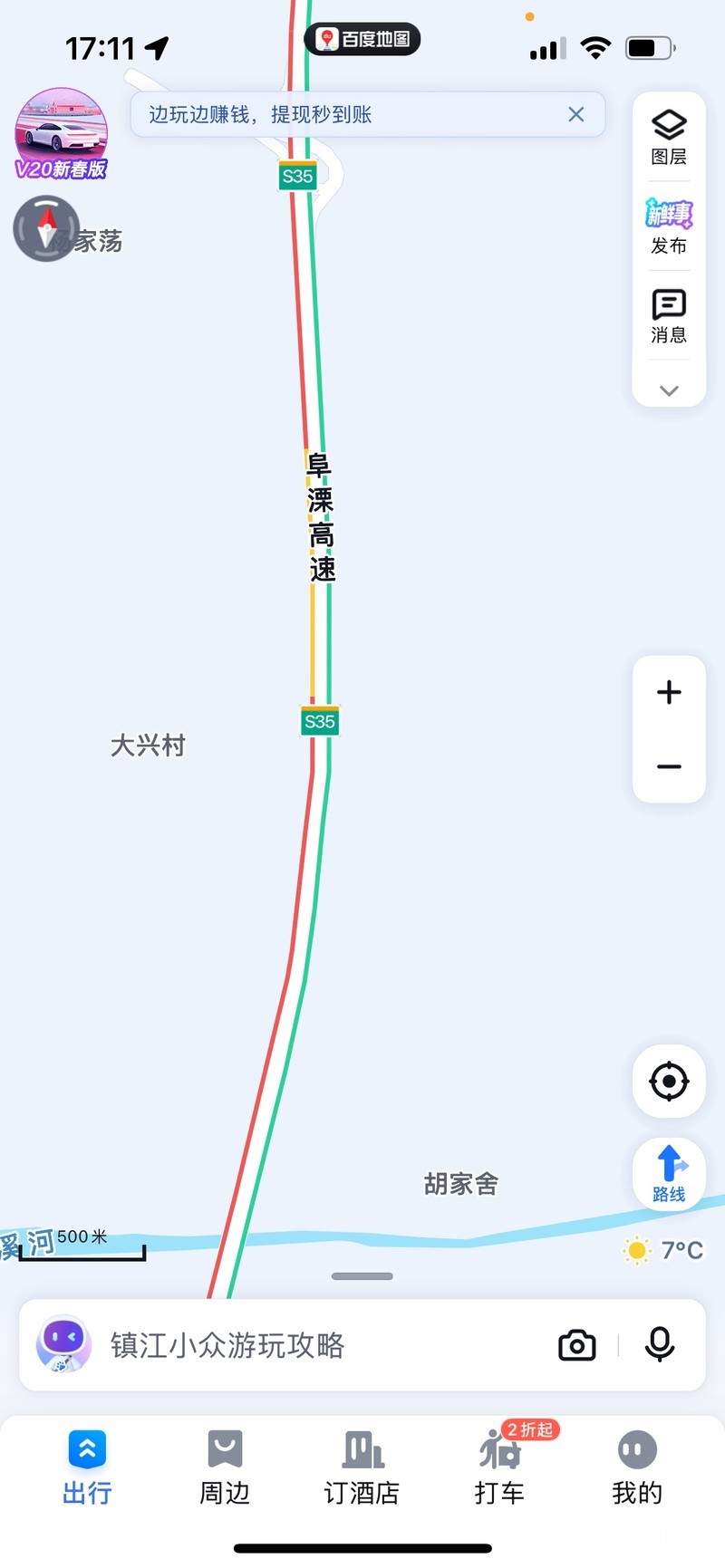
Task: Open 路线 route planning
Action: [669, 1175]
